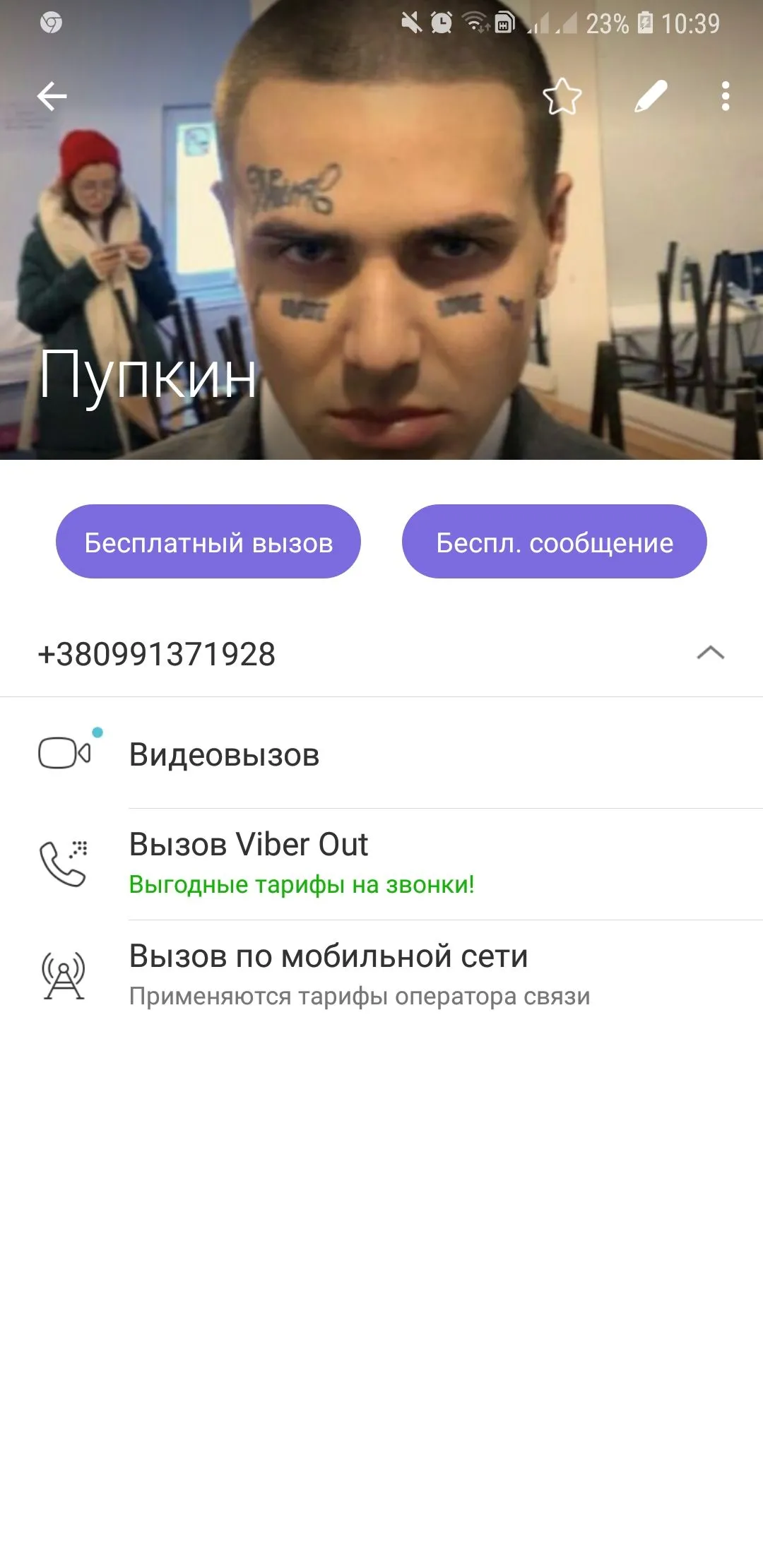Go back using the arrow
763x1568 pixels.
(x=52, y=96)
